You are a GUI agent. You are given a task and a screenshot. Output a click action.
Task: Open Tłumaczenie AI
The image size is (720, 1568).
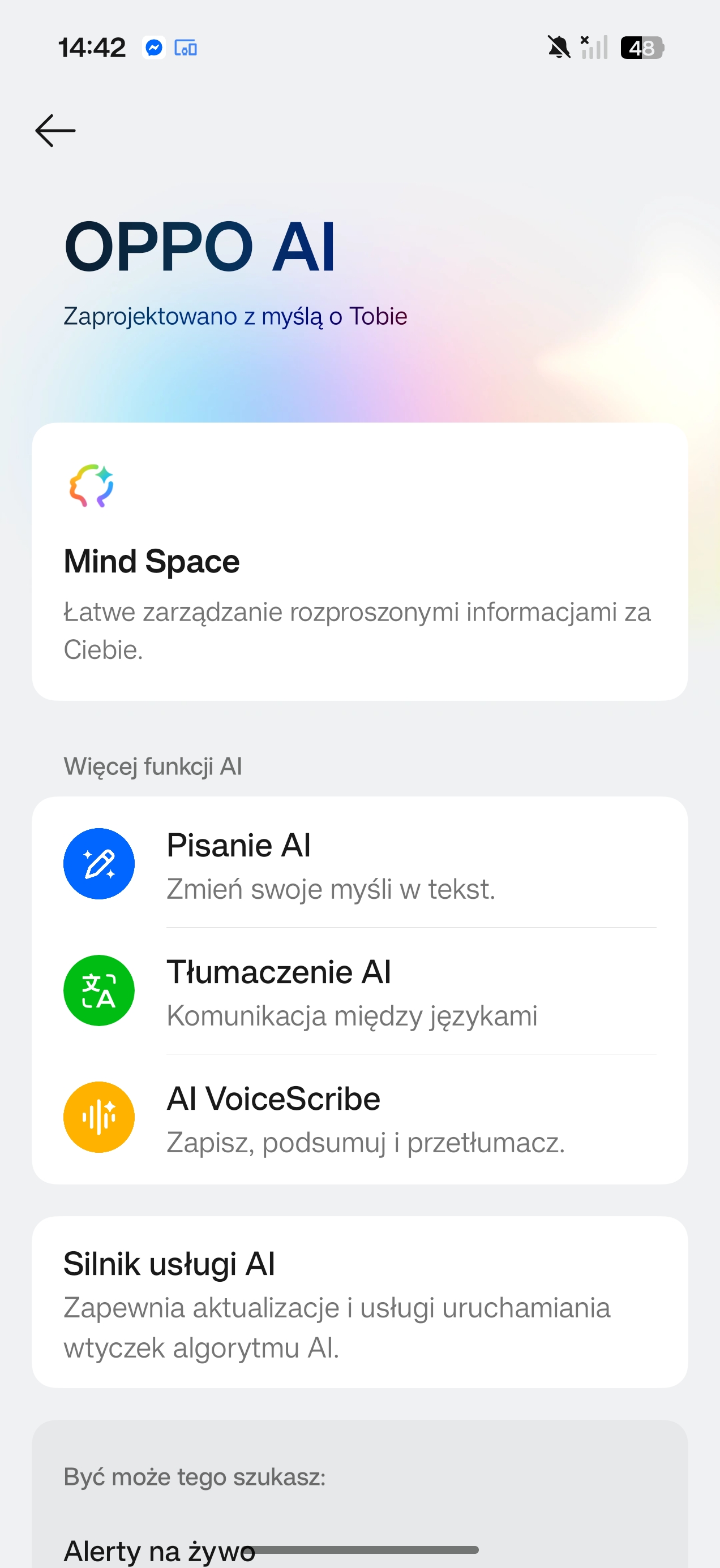[359, 990]
